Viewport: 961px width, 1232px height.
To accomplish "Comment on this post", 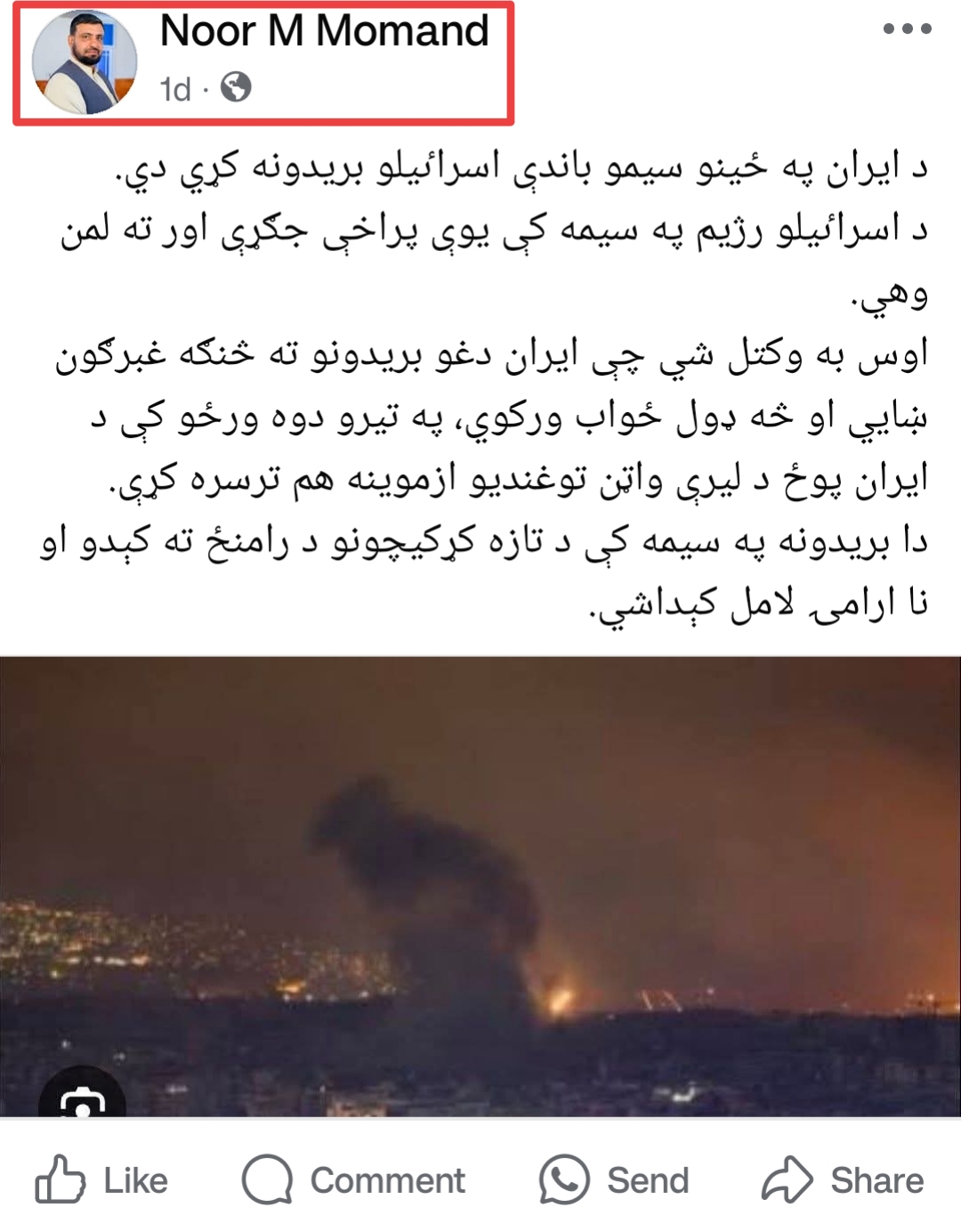I will pos(353,1180).
